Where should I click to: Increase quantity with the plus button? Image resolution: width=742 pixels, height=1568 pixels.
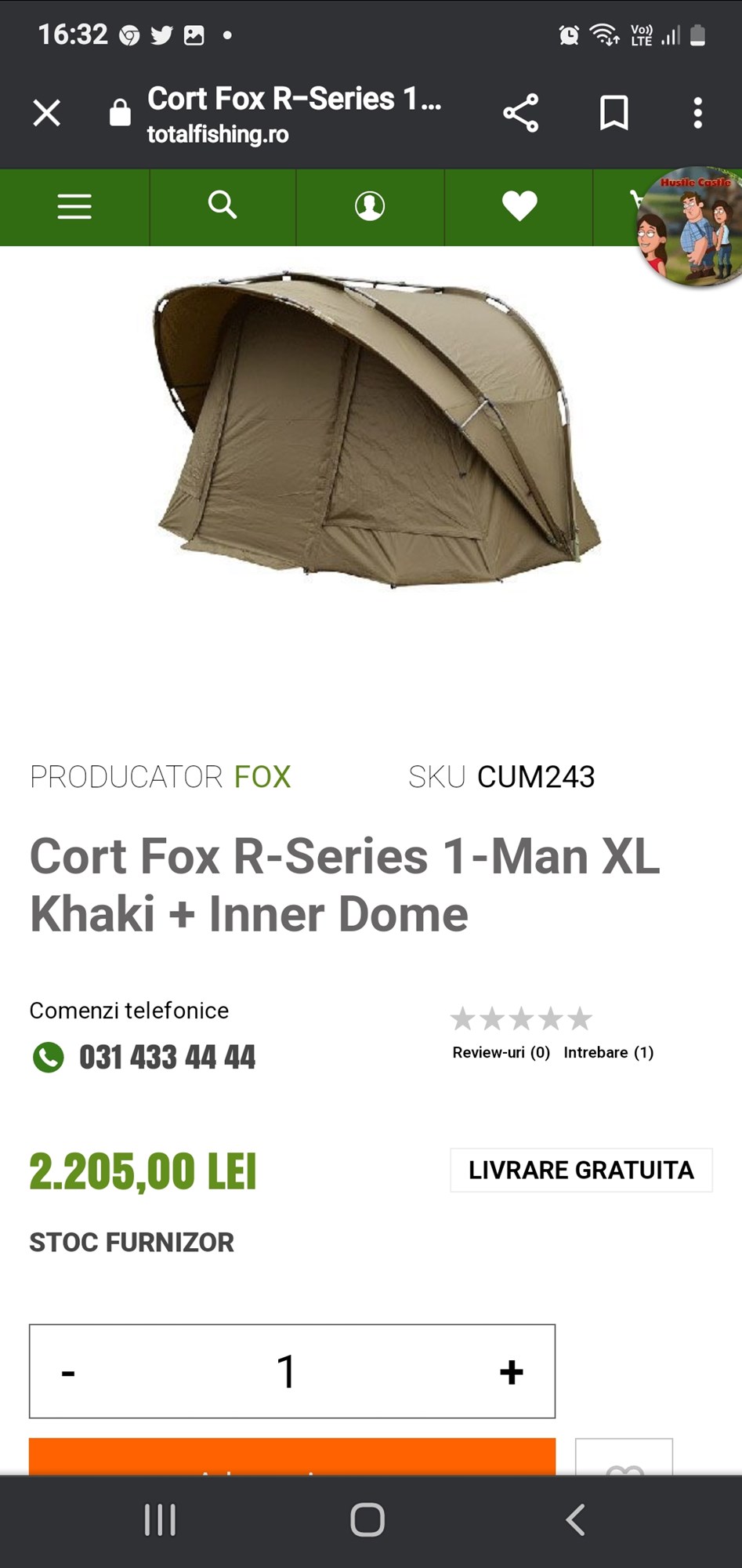point(511,1372)
